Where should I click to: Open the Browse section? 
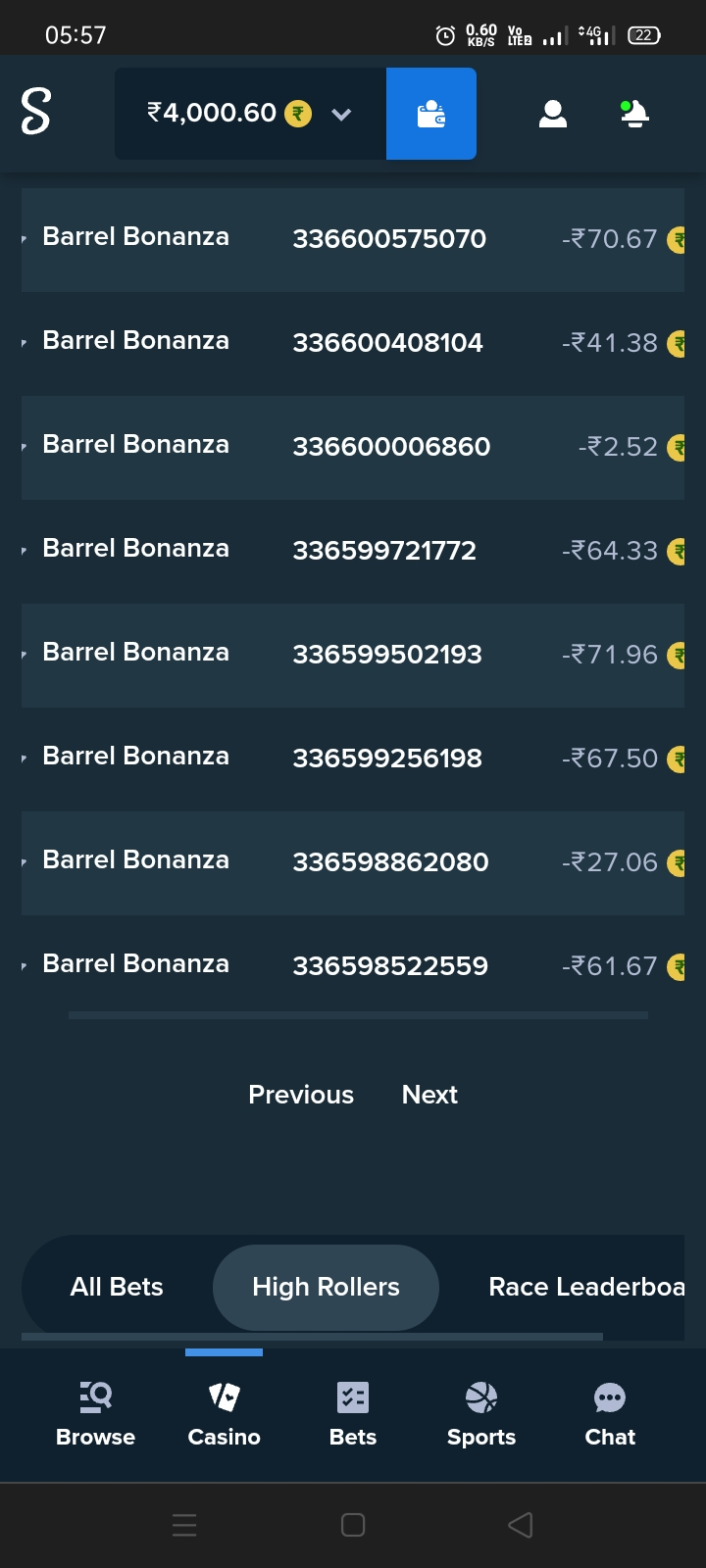coord(95,1414)
